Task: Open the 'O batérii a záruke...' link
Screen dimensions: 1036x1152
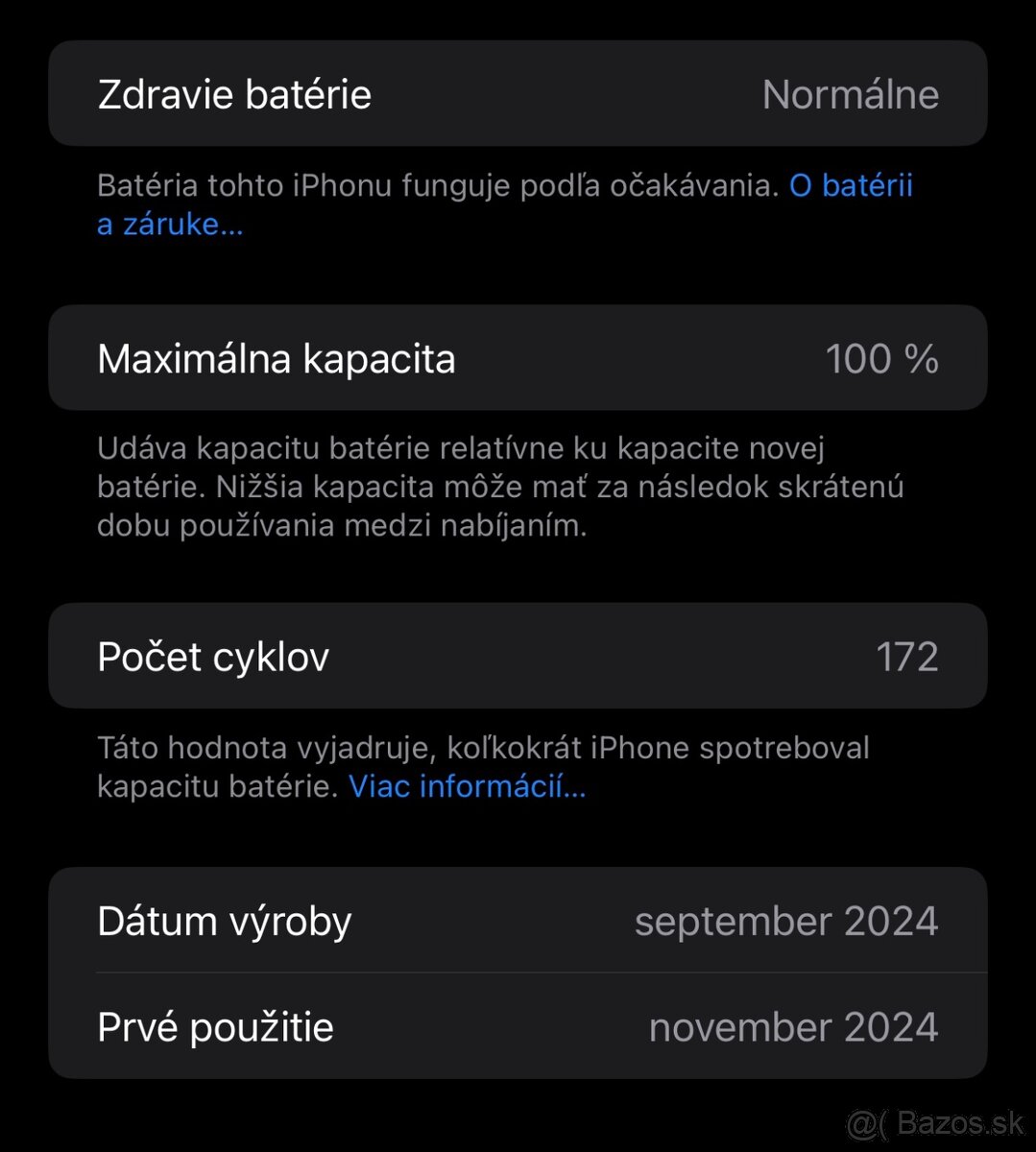Action: (849, 186)
